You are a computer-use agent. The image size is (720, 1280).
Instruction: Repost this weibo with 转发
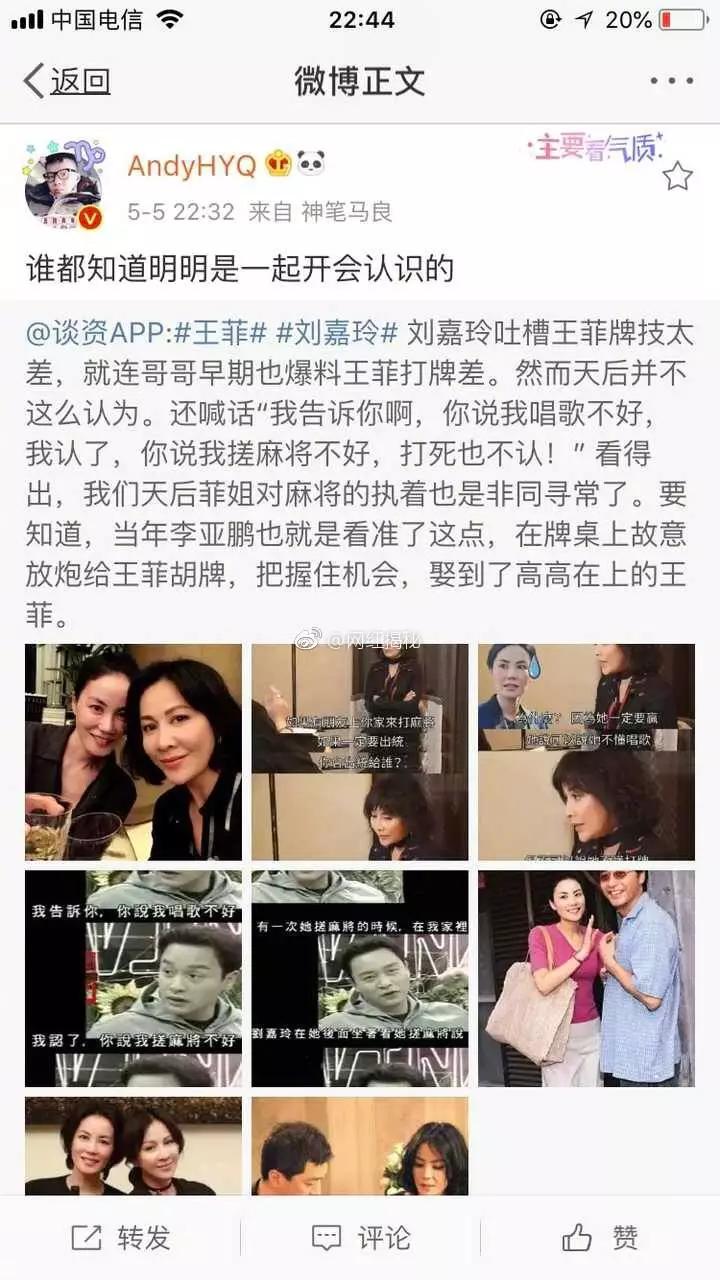(120, 1238)
